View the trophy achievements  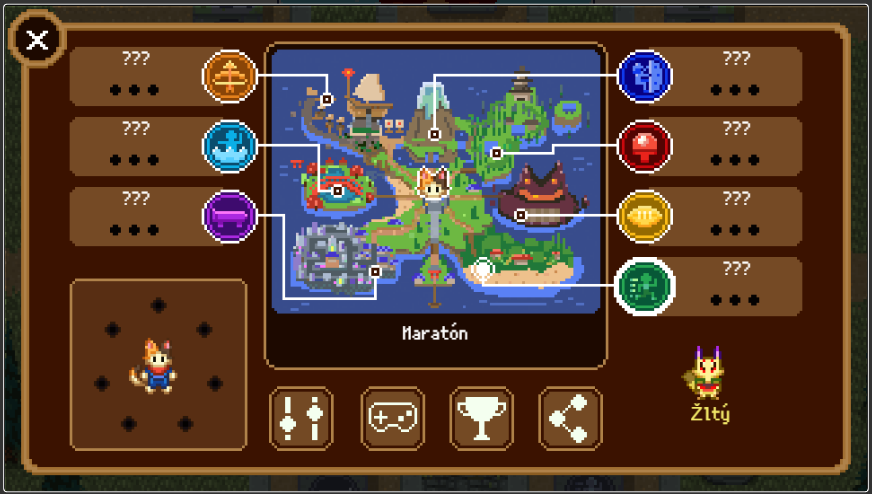(482, 417)
